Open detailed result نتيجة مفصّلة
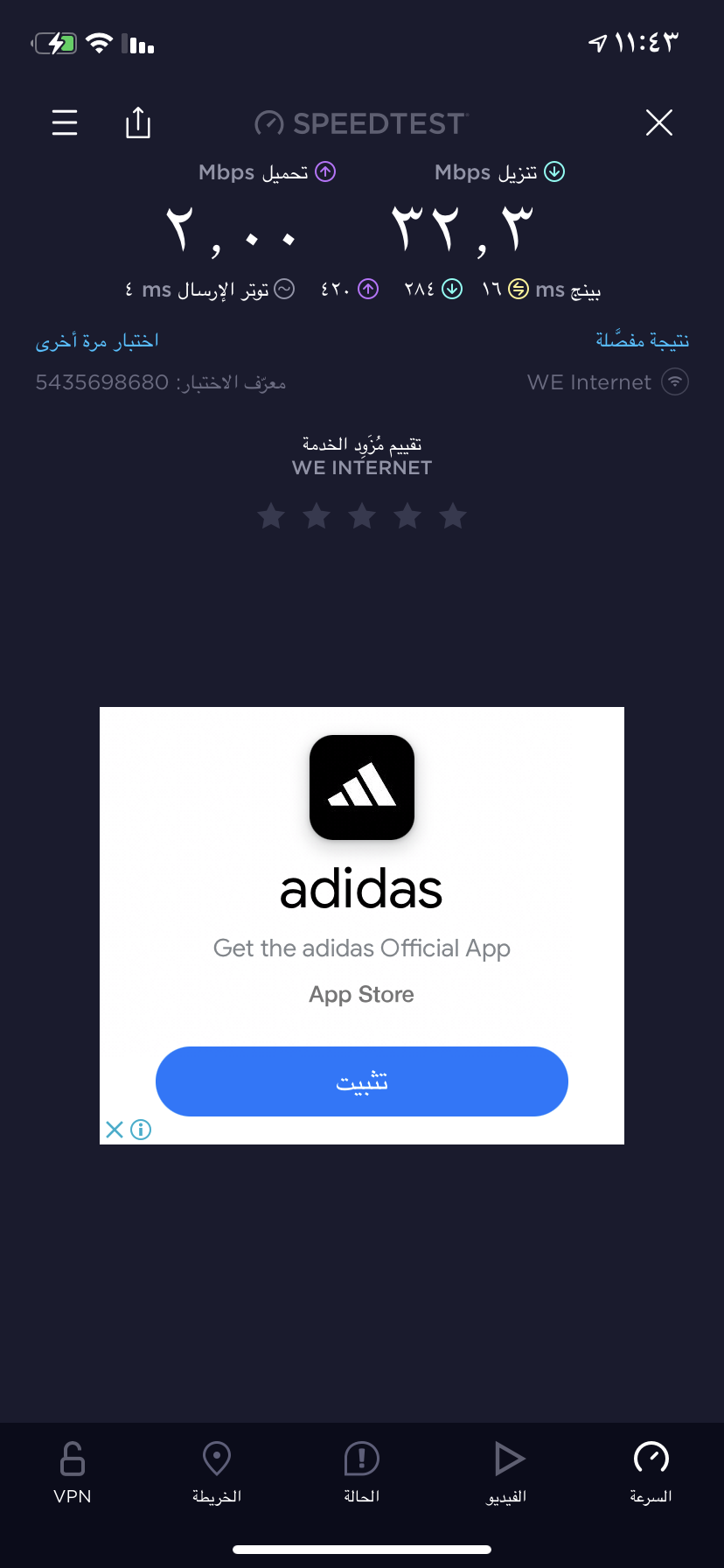 pos(642,339)
